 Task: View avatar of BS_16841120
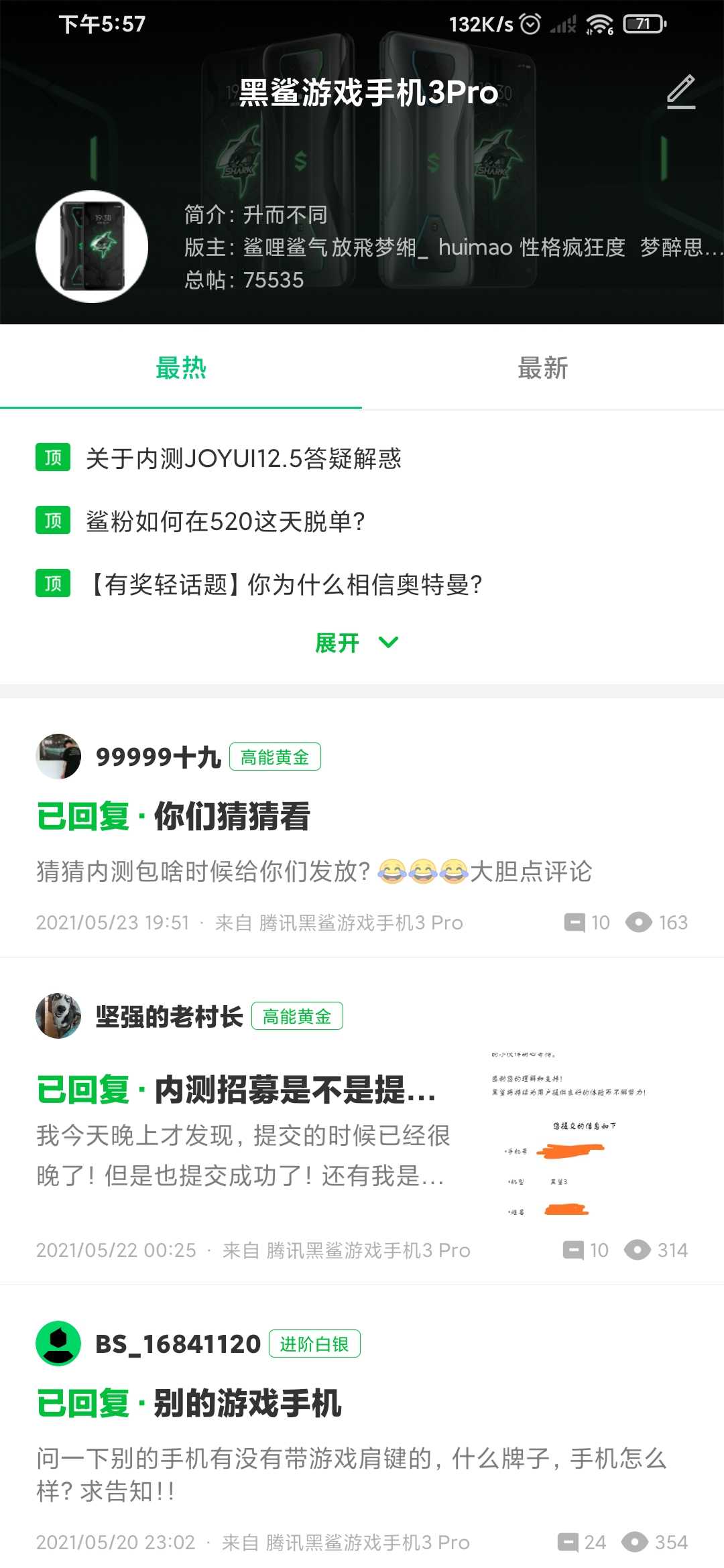tap(58, 1344)
